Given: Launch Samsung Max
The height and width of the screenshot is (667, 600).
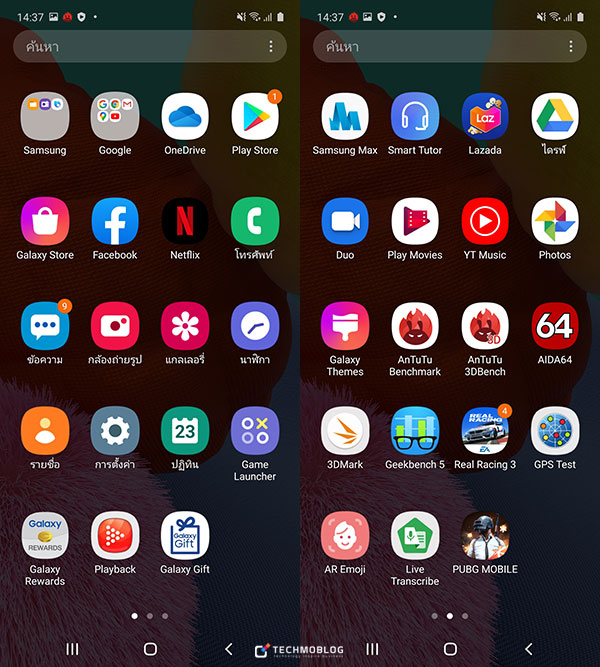Looking at the screenshot, I should (345, 117).
